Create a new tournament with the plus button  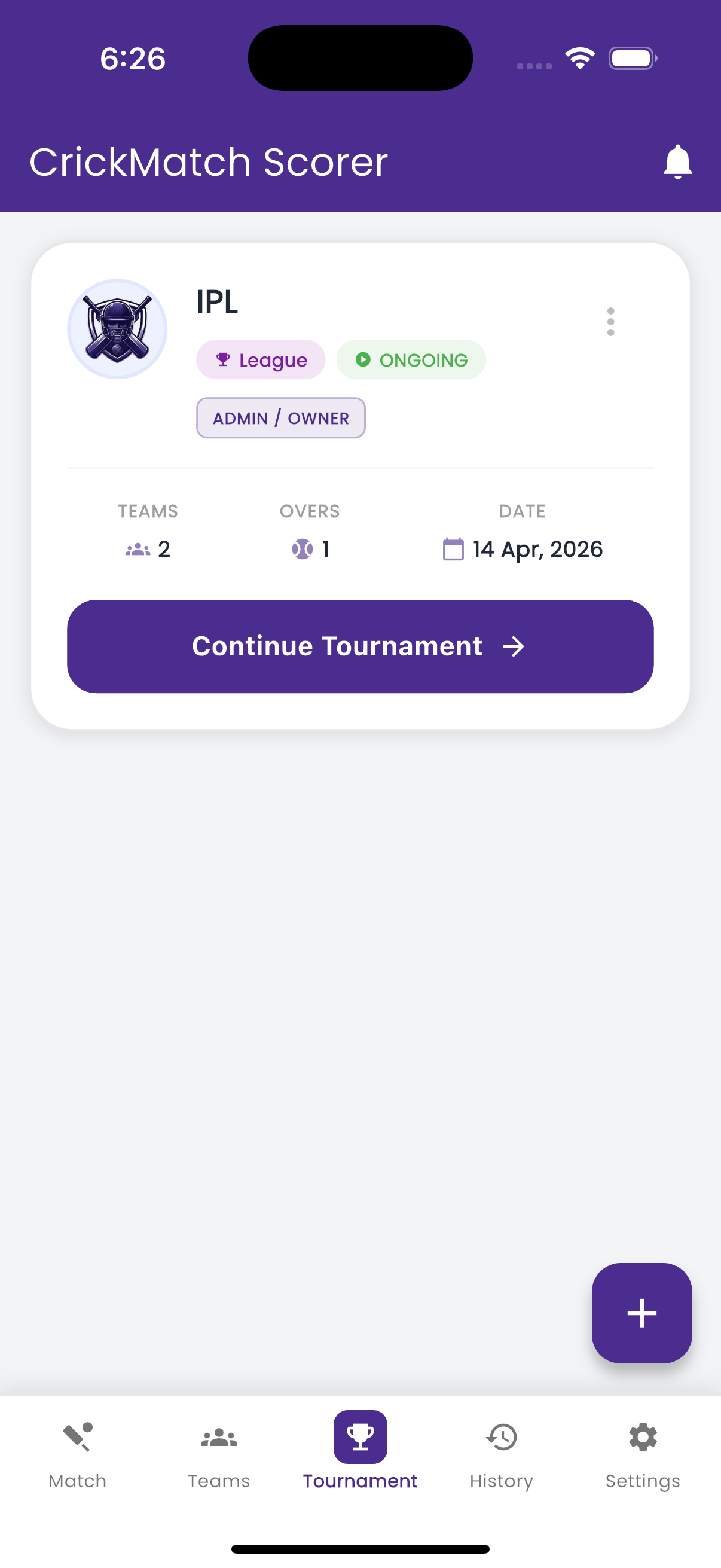(641, 1313)
